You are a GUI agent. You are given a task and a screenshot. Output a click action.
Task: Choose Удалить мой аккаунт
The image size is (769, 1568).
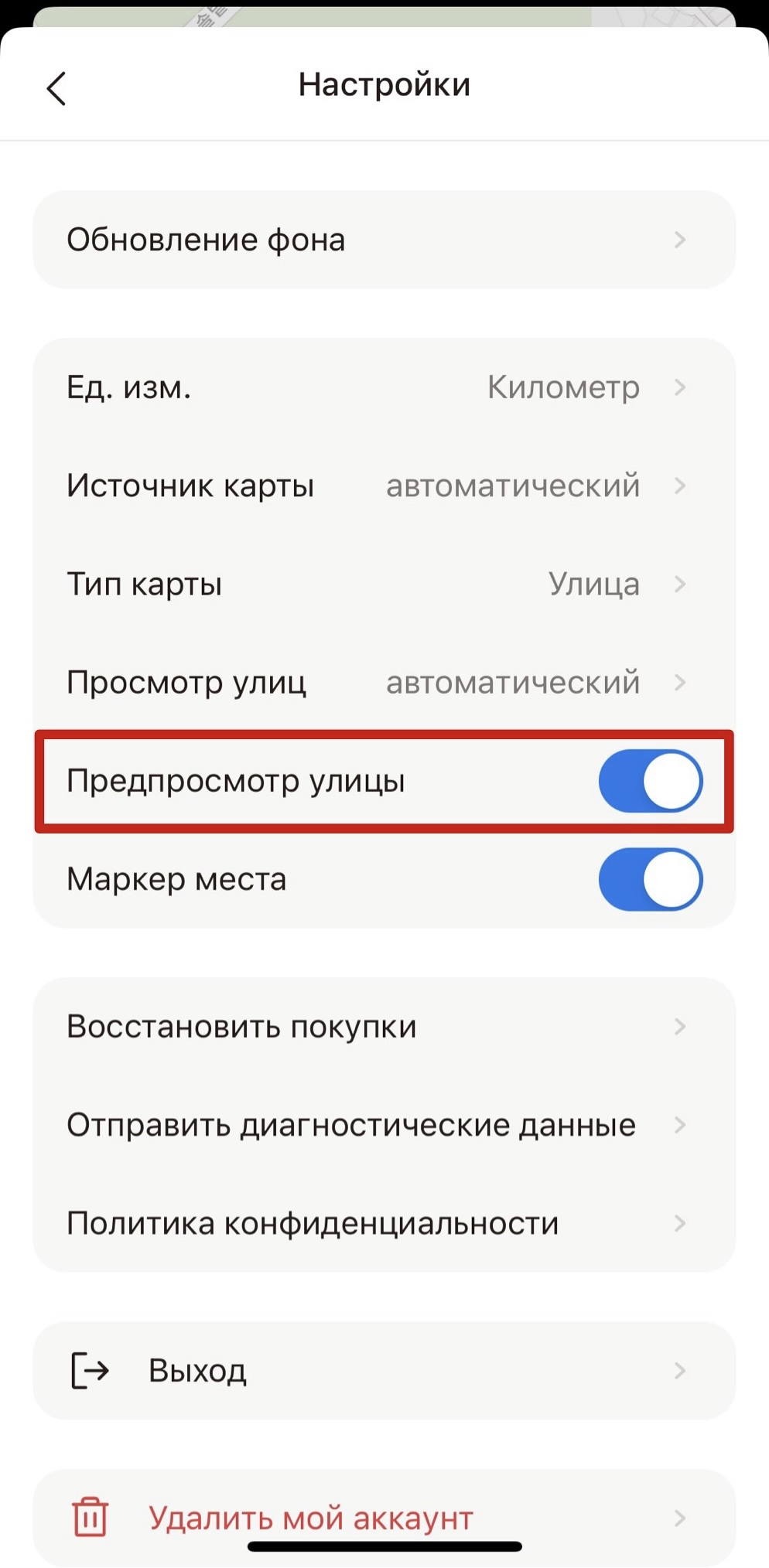(384, 1518)
